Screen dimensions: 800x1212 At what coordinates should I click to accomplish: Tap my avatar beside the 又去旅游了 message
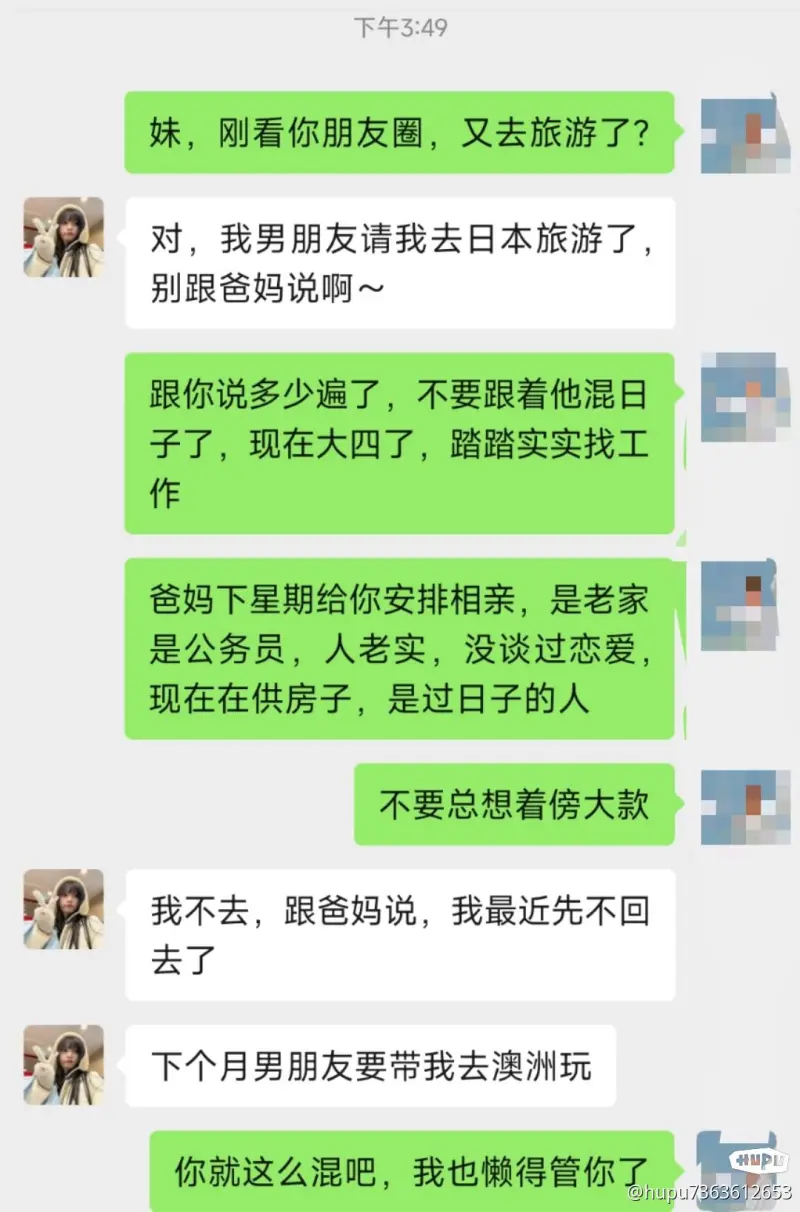[738, 134]
